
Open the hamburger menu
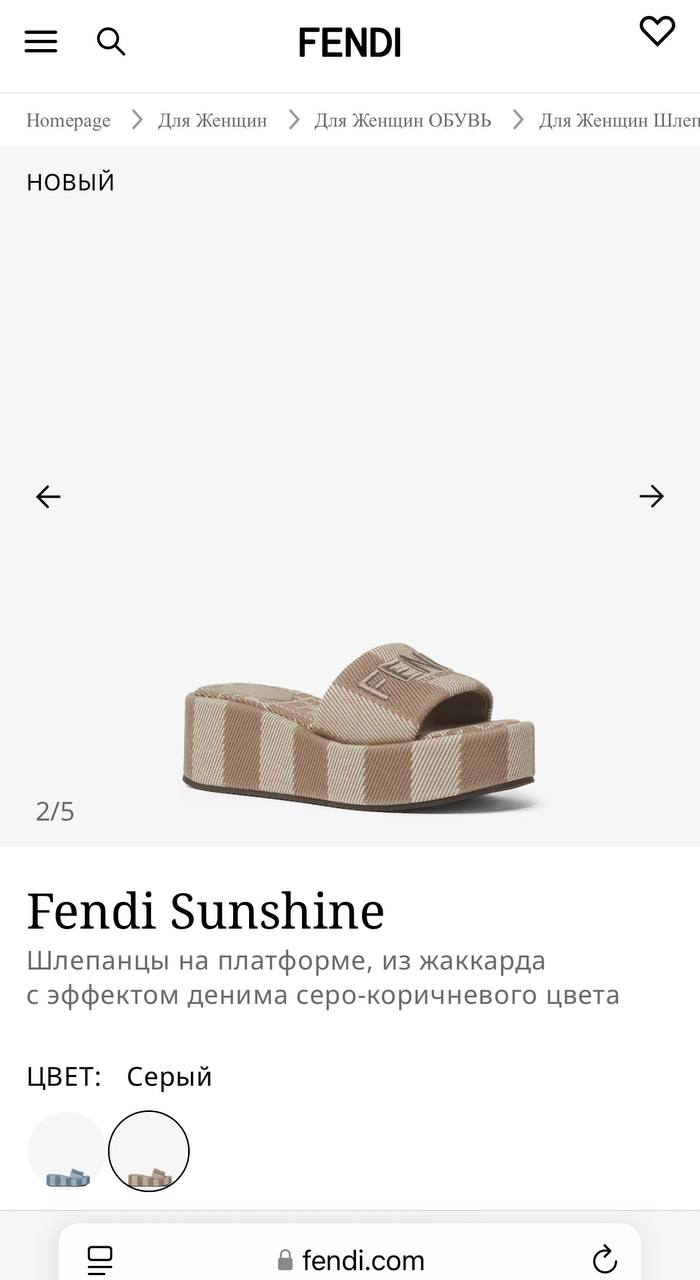tap(41, 42)
